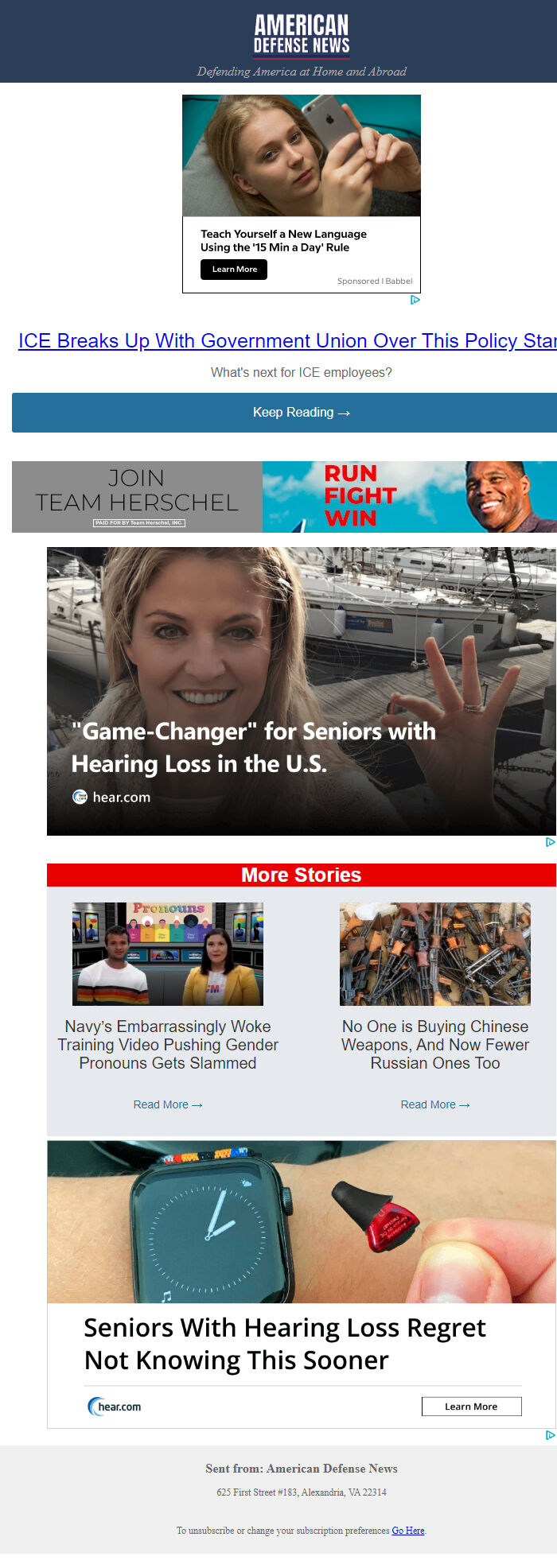This screenshot has height=1568, width=557.
Task: Open No One is Buying Chinese Weapons headline
Action: point(435,1045)
